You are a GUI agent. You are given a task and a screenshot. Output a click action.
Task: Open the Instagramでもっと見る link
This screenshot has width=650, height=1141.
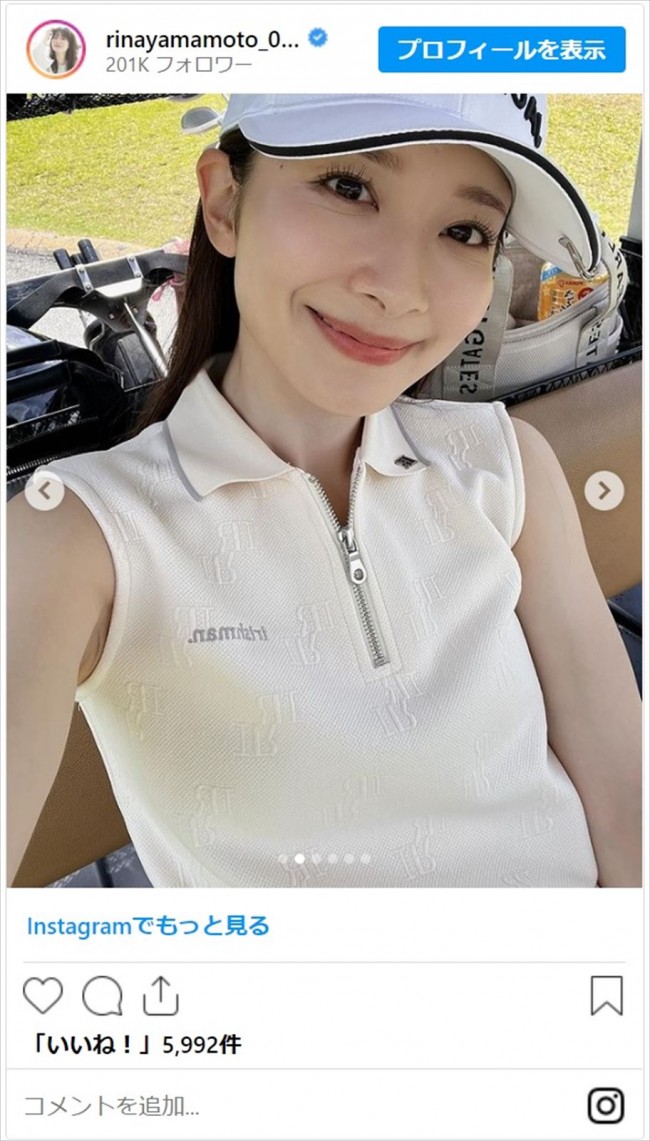[x=148, y=926]
